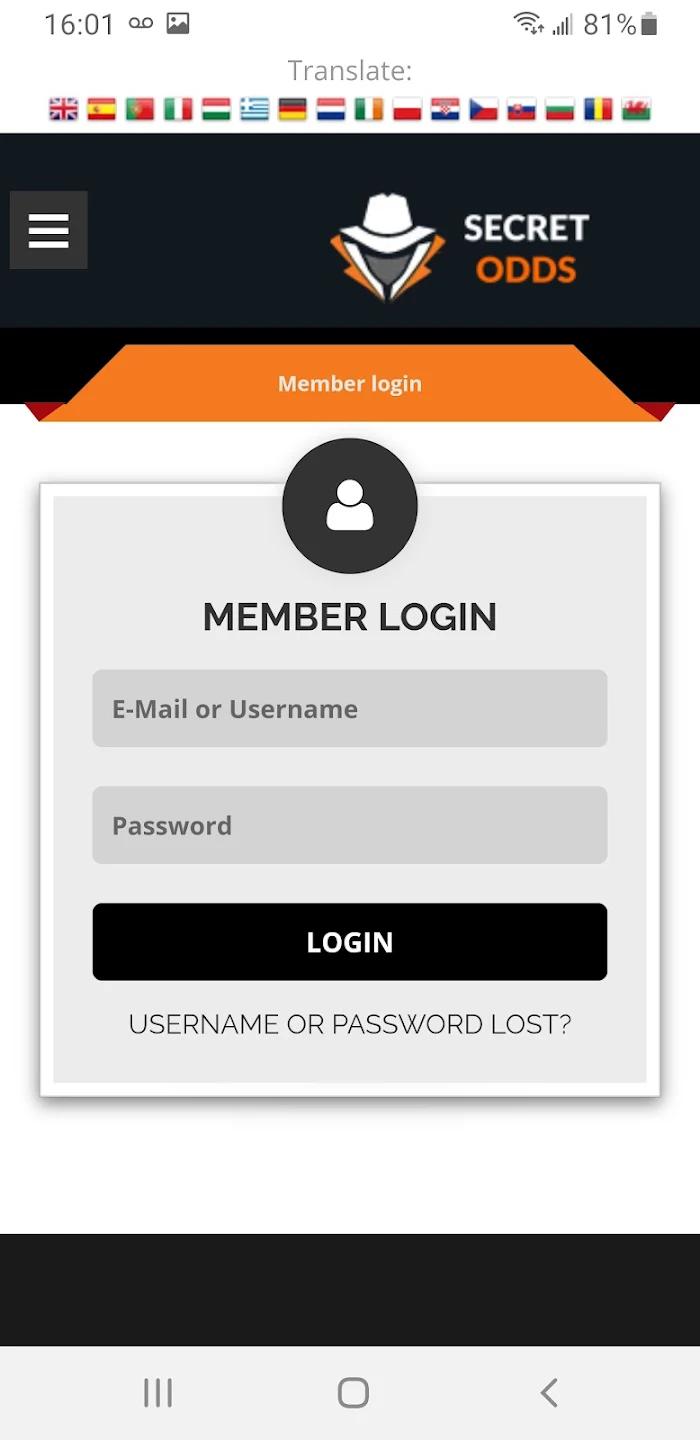Tap the Irish flag

(369, 109)
